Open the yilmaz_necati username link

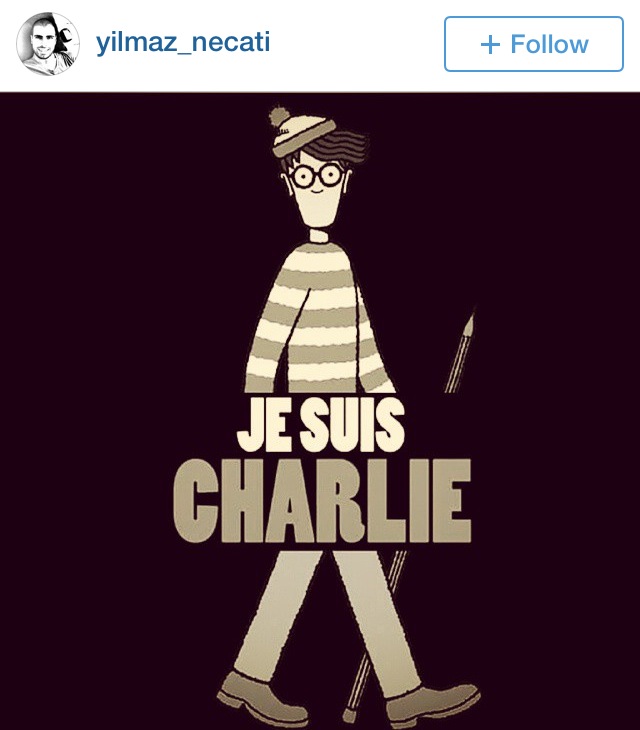183,43
